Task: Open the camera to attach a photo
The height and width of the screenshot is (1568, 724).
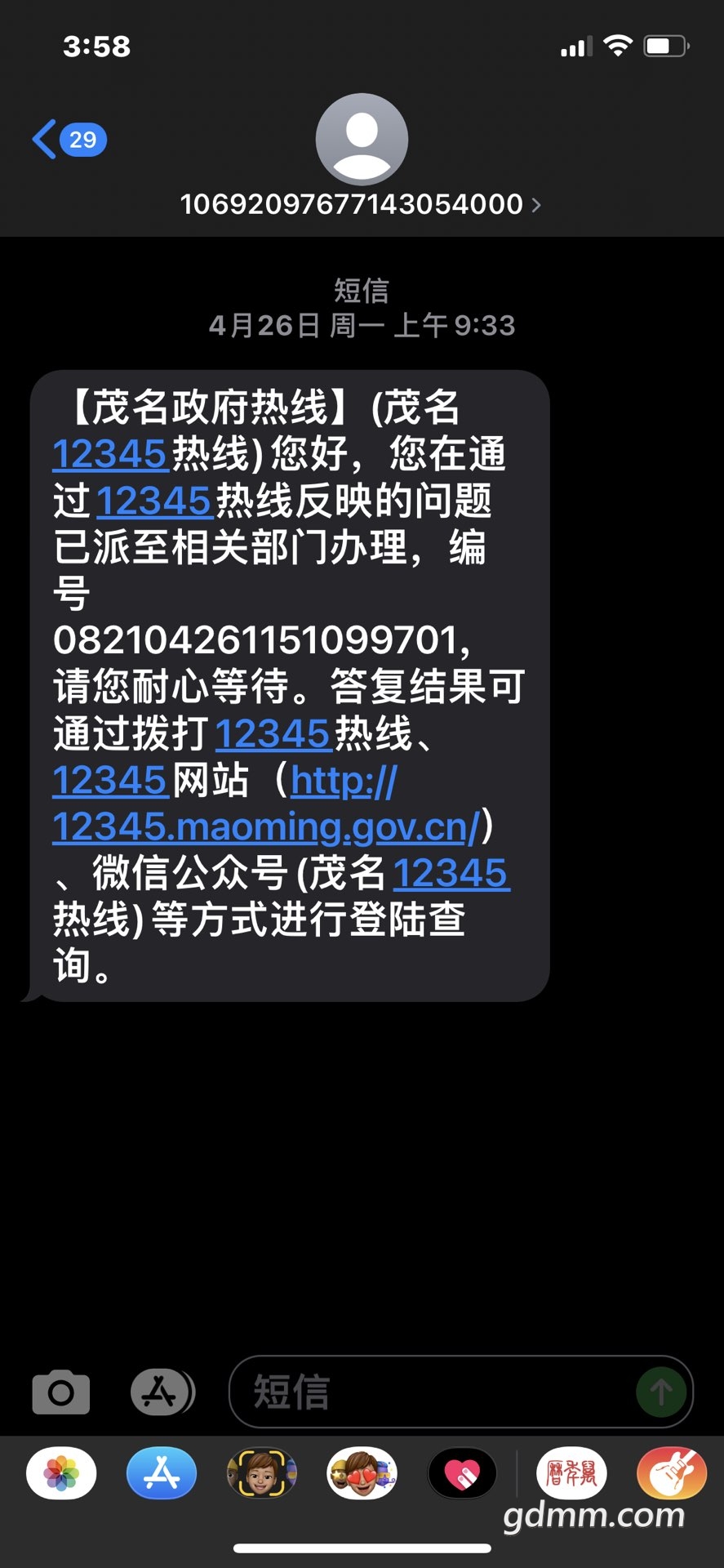Action: click(61, 1392)
